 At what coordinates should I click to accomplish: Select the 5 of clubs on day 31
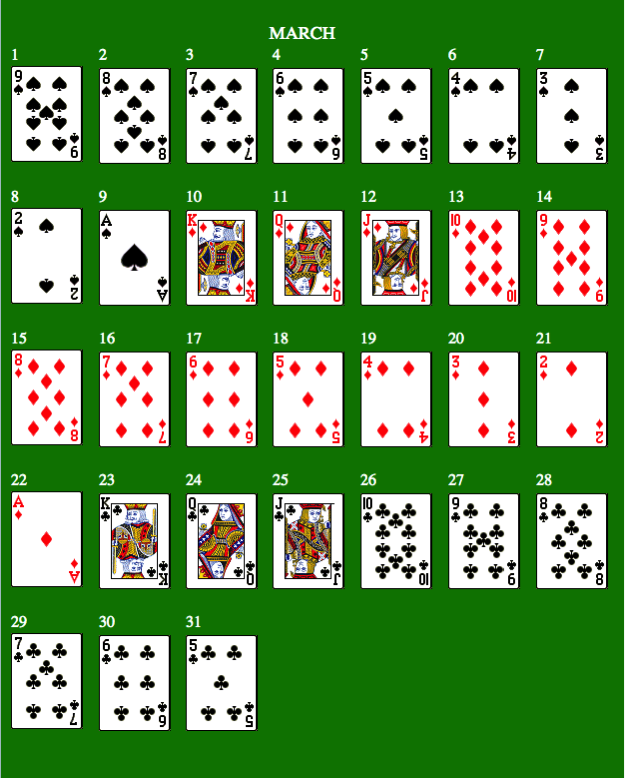[x=221, y=682]
